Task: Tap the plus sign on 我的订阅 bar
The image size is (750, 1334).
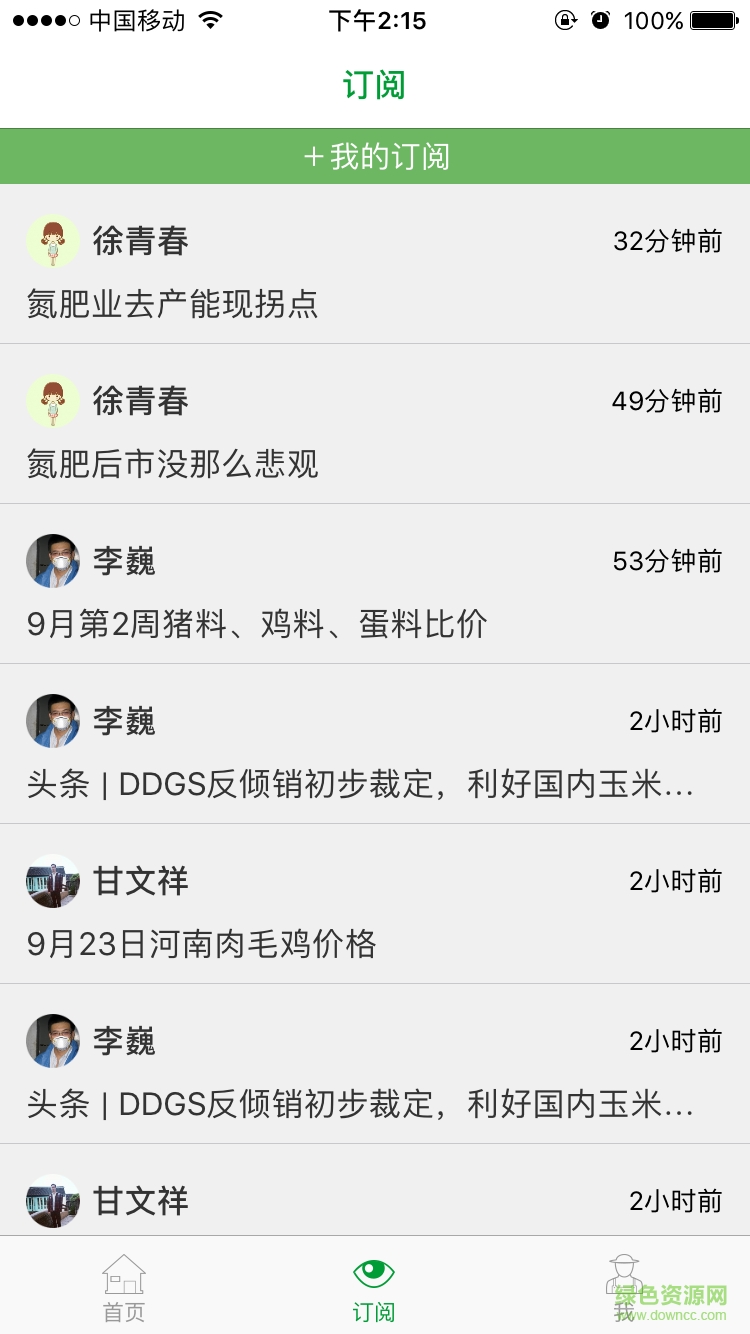Action: tap(313, 156)
